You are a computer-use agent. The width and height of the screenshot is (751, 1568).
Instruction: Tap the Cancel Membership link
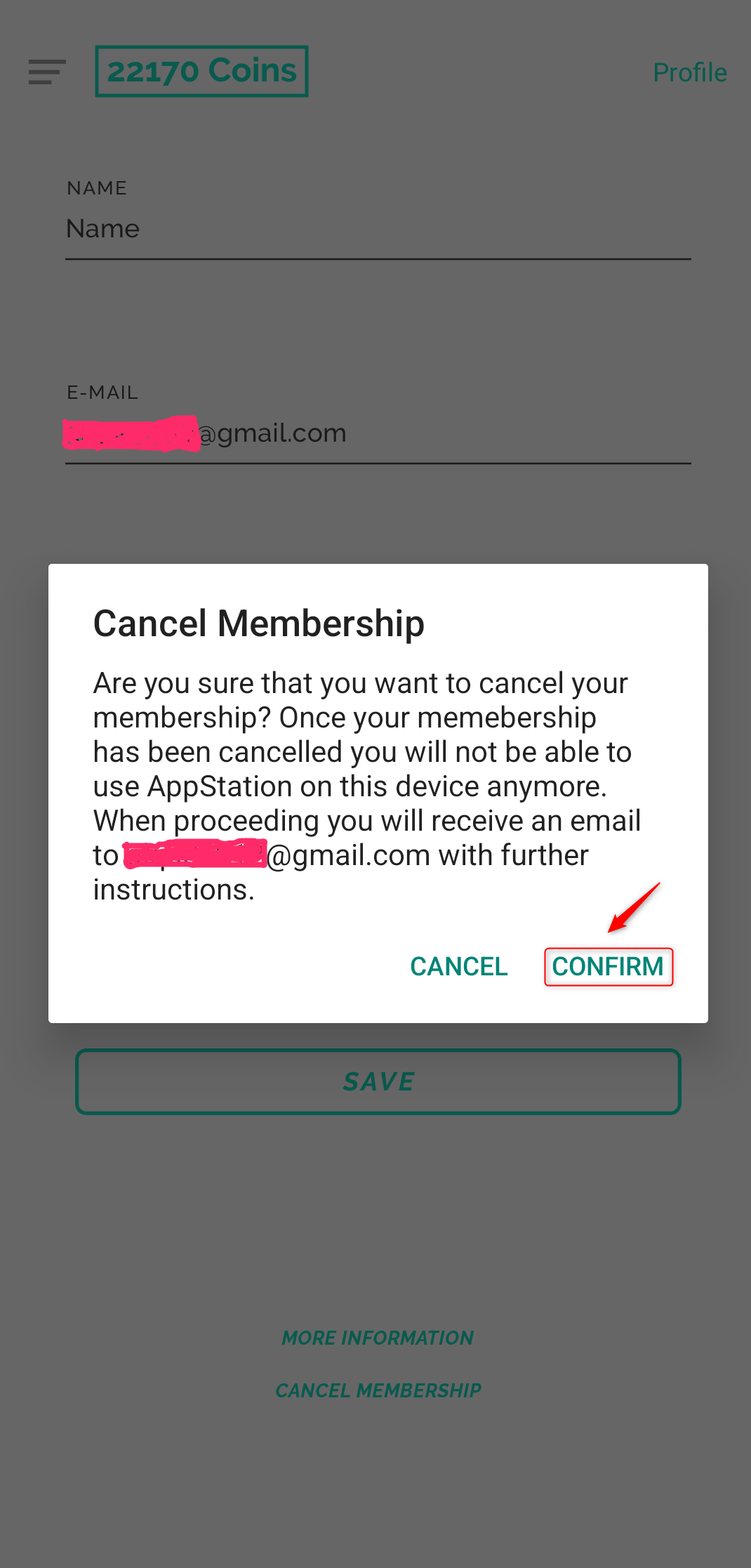point(378,1390)
